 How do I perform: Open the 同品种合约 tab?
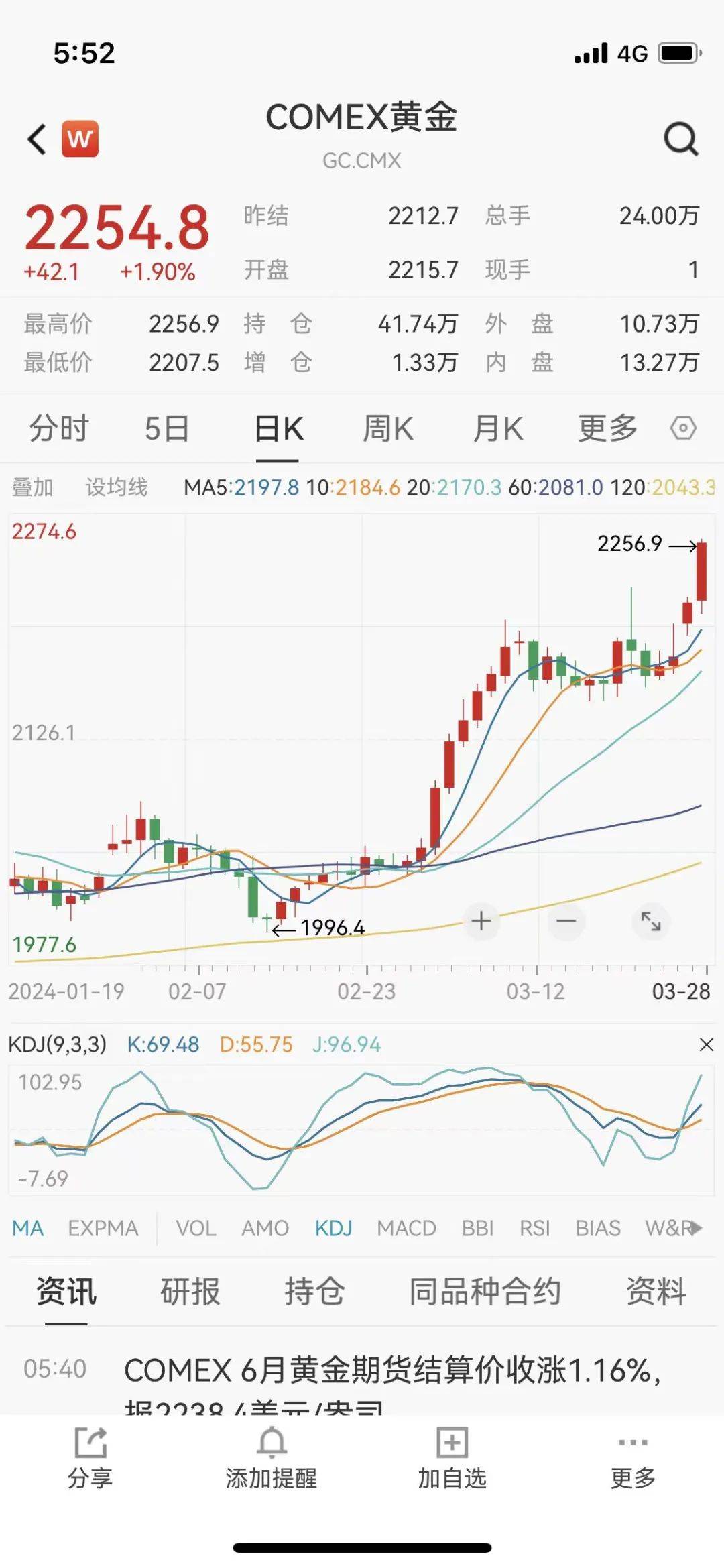[x=485, y=1290]
